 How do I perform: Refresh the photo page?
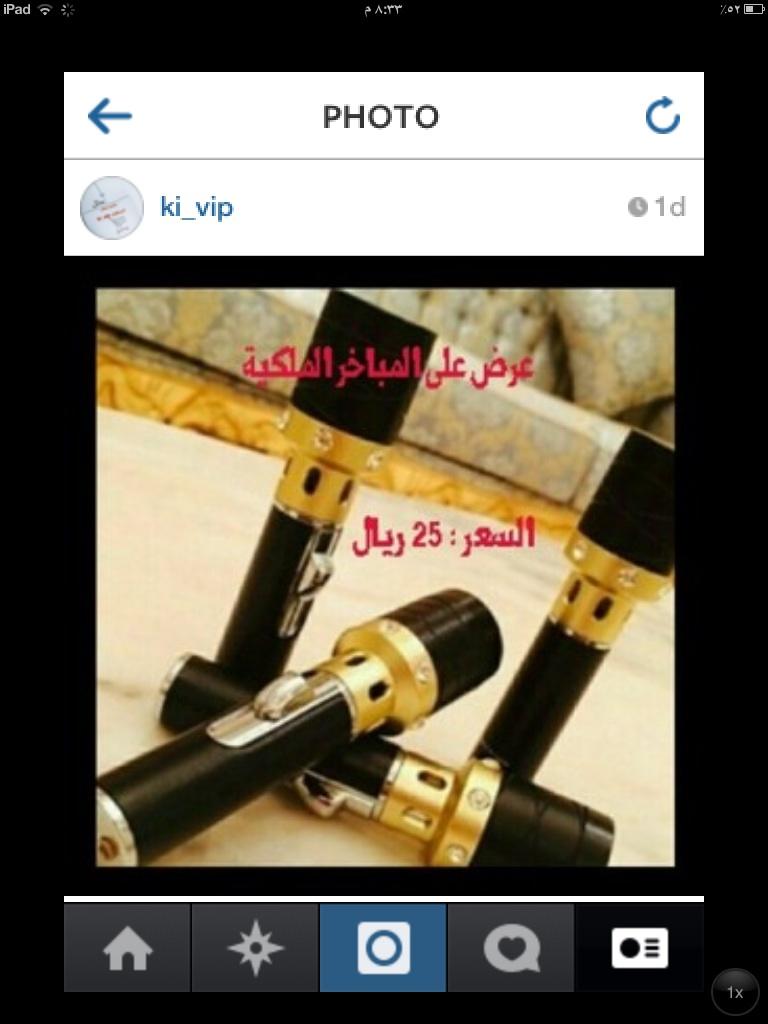662,117
